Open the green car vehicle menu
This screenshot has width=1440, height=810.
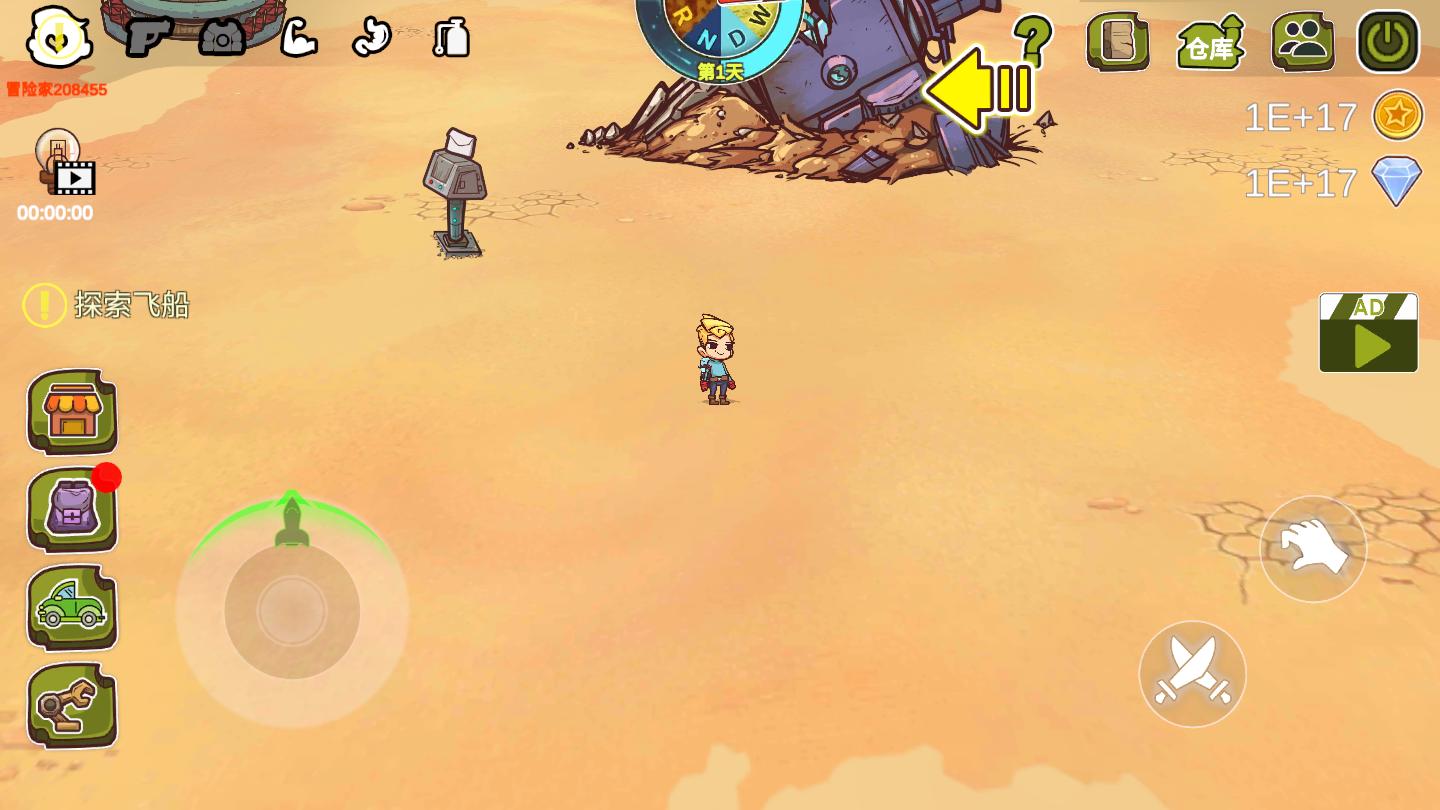pyautogui.click(x=71, y=607)
